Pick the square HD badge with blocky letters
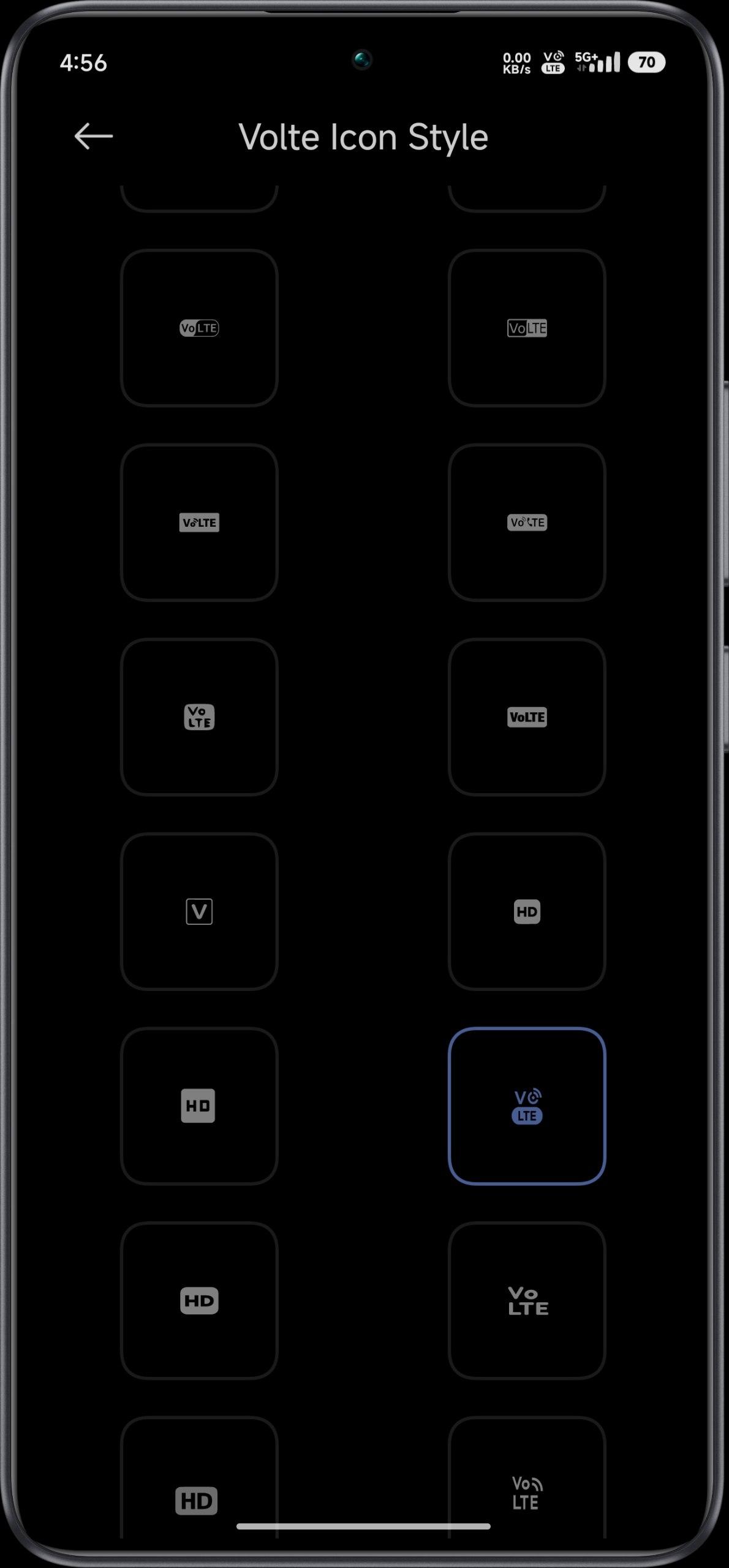729x1568 pixels. pyautogui.click(x=199, y=1106)
